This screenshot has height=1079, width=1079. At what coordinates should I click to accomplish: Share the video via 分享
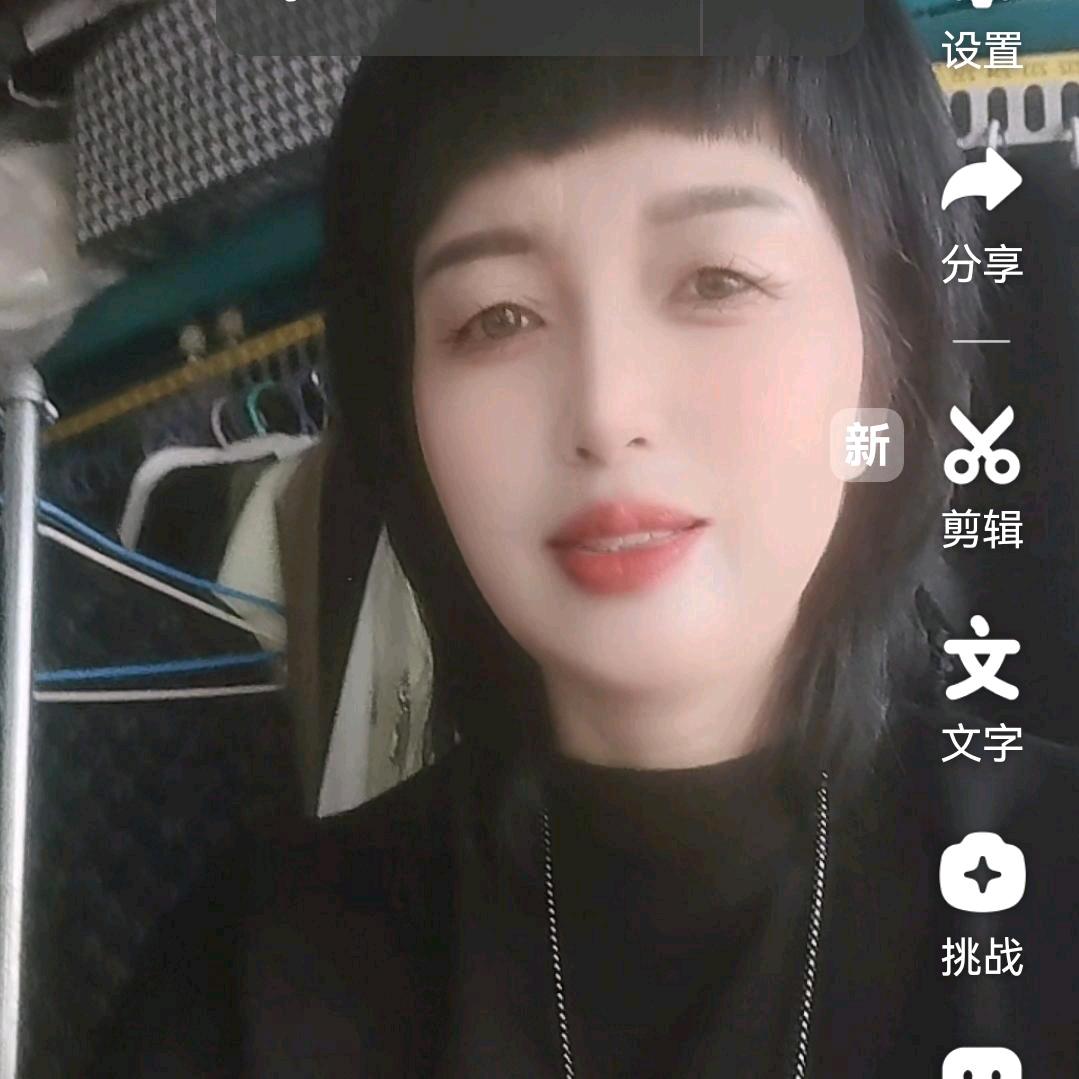coord(982,215)
